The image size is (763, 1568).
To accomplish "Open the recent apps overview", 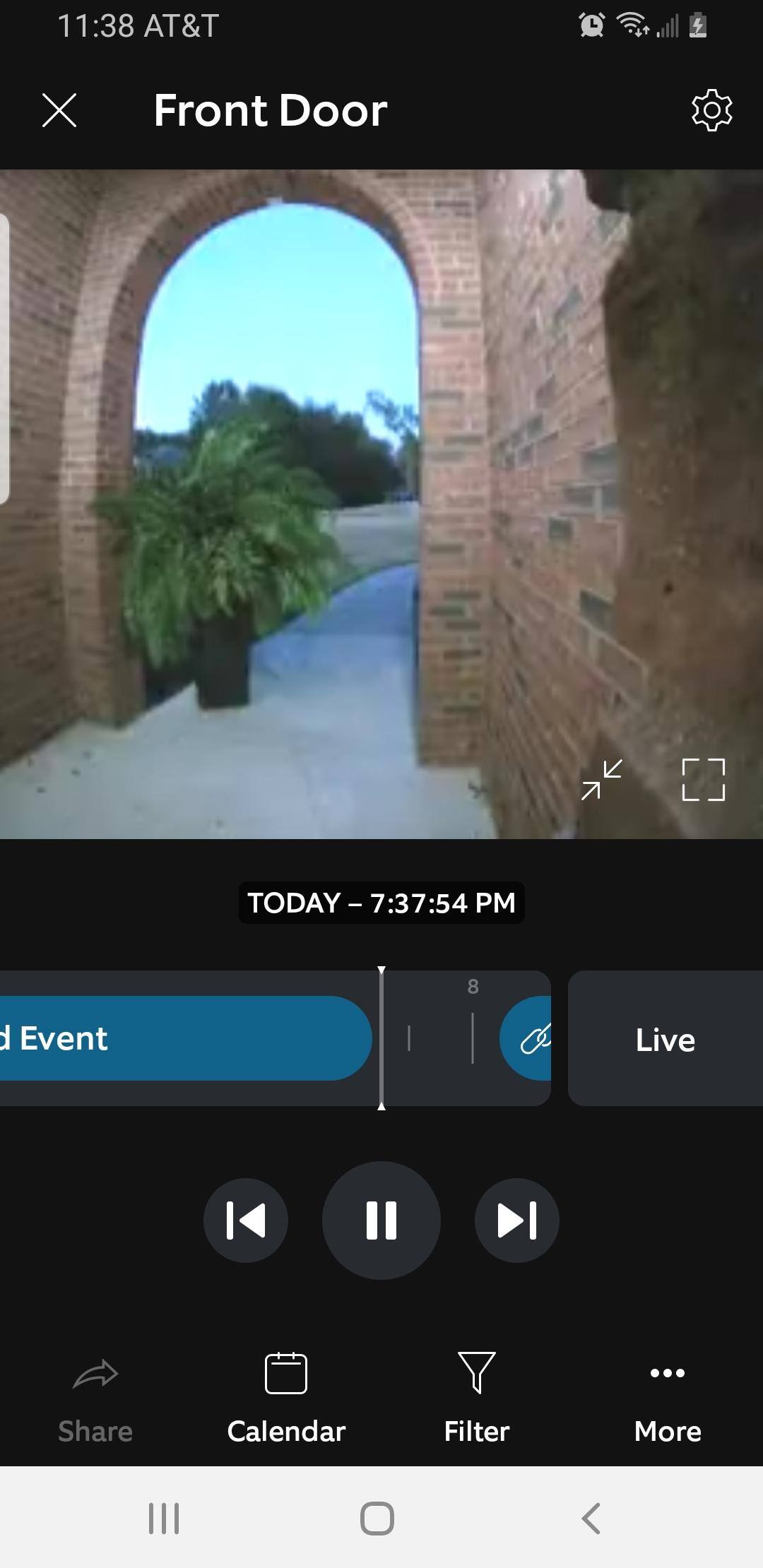I will pos(164,1518).
